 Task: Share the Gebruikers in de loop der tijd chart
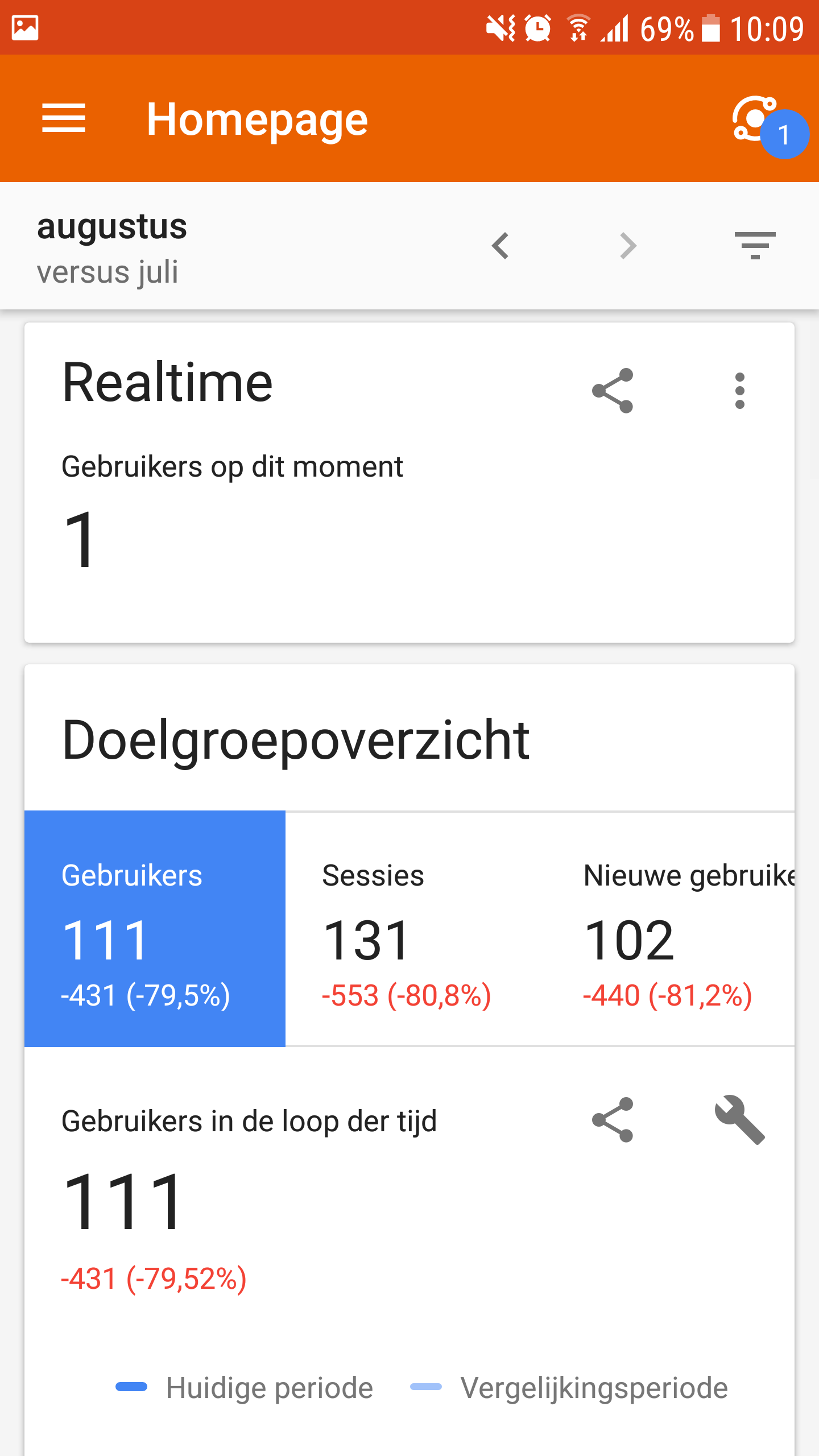(x=613, y=1119)
